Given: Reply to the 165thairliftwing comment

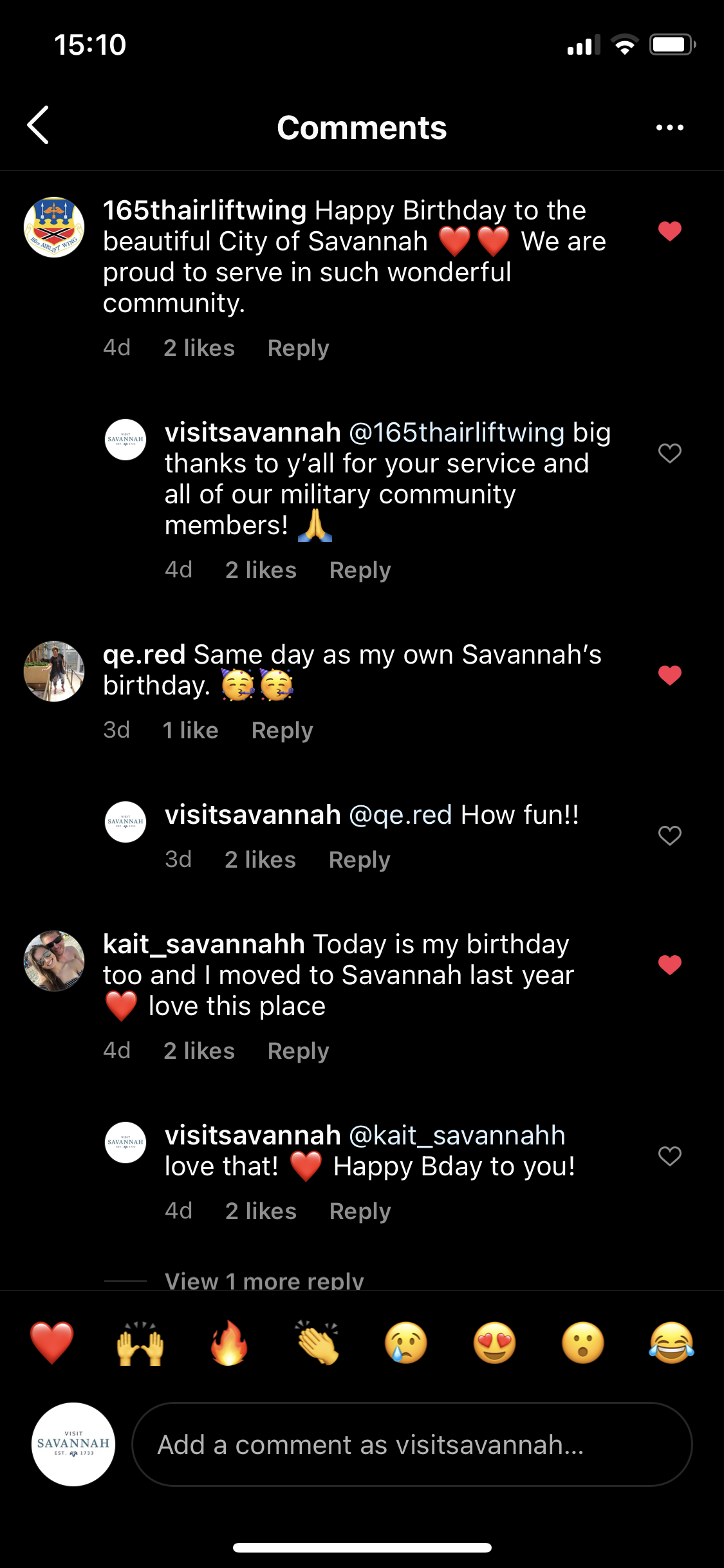Looking at the screenshot, I should [x=298, y=348].
